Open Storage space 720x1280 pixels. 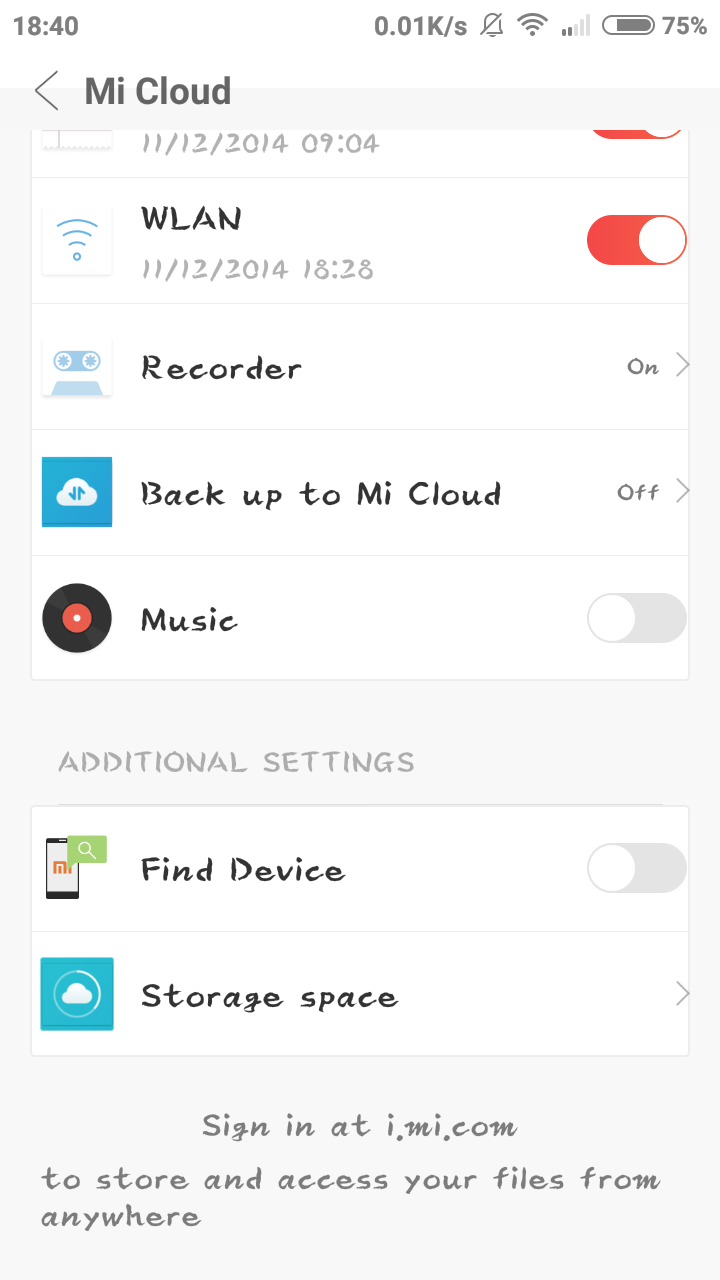(x=360, y=994)
